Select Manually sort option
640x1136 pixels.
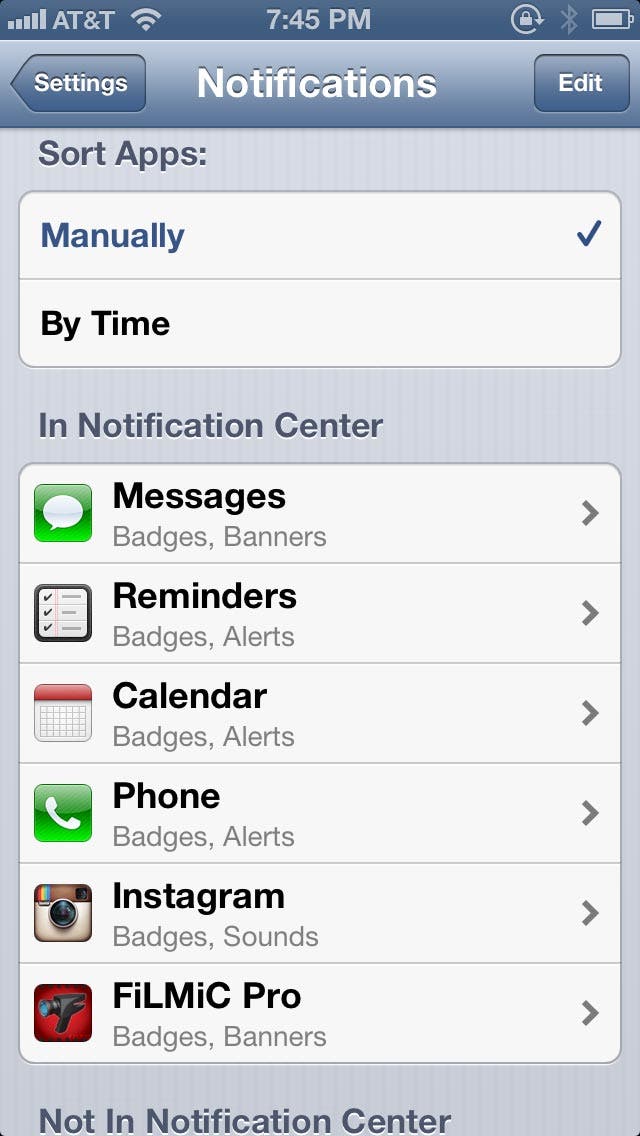pyautogui.click(x=320, y=235)
